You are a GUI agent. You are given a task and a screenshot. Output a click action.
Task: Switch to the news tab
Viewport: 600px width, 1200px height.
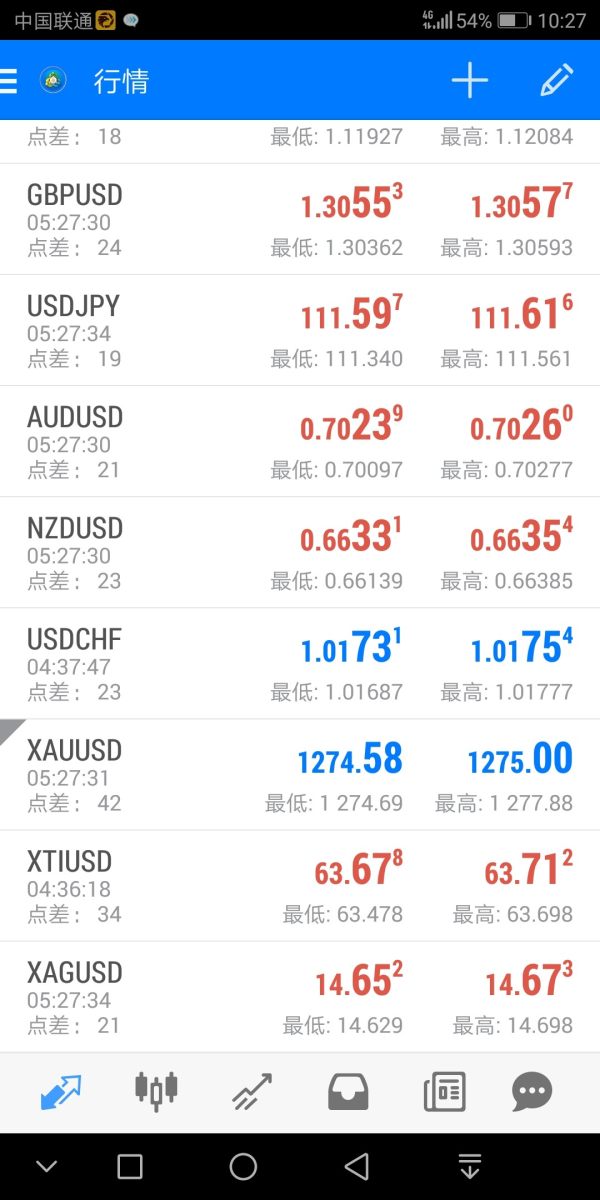click(x=444, y=1092)
